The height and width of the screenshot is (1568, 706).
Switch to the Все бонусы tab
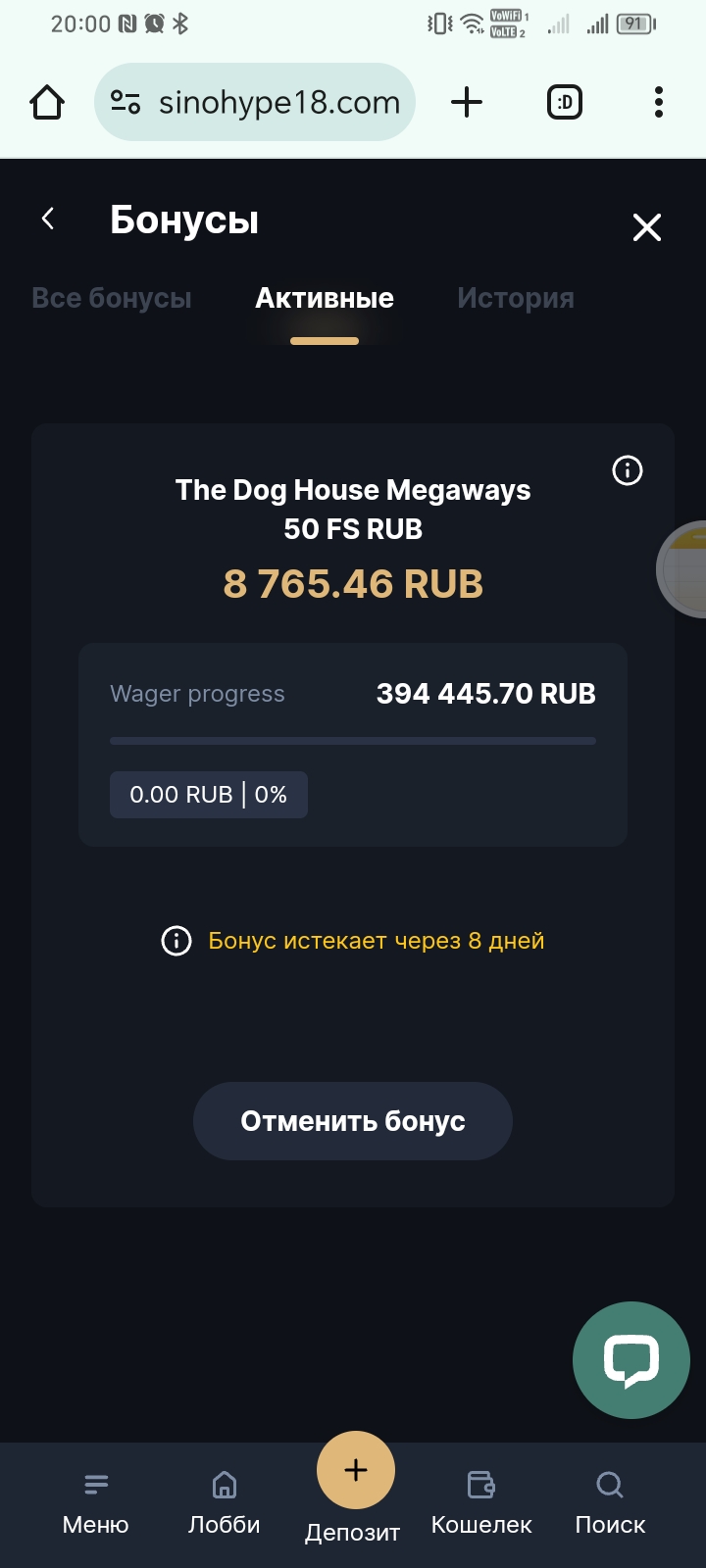(112, 298)
